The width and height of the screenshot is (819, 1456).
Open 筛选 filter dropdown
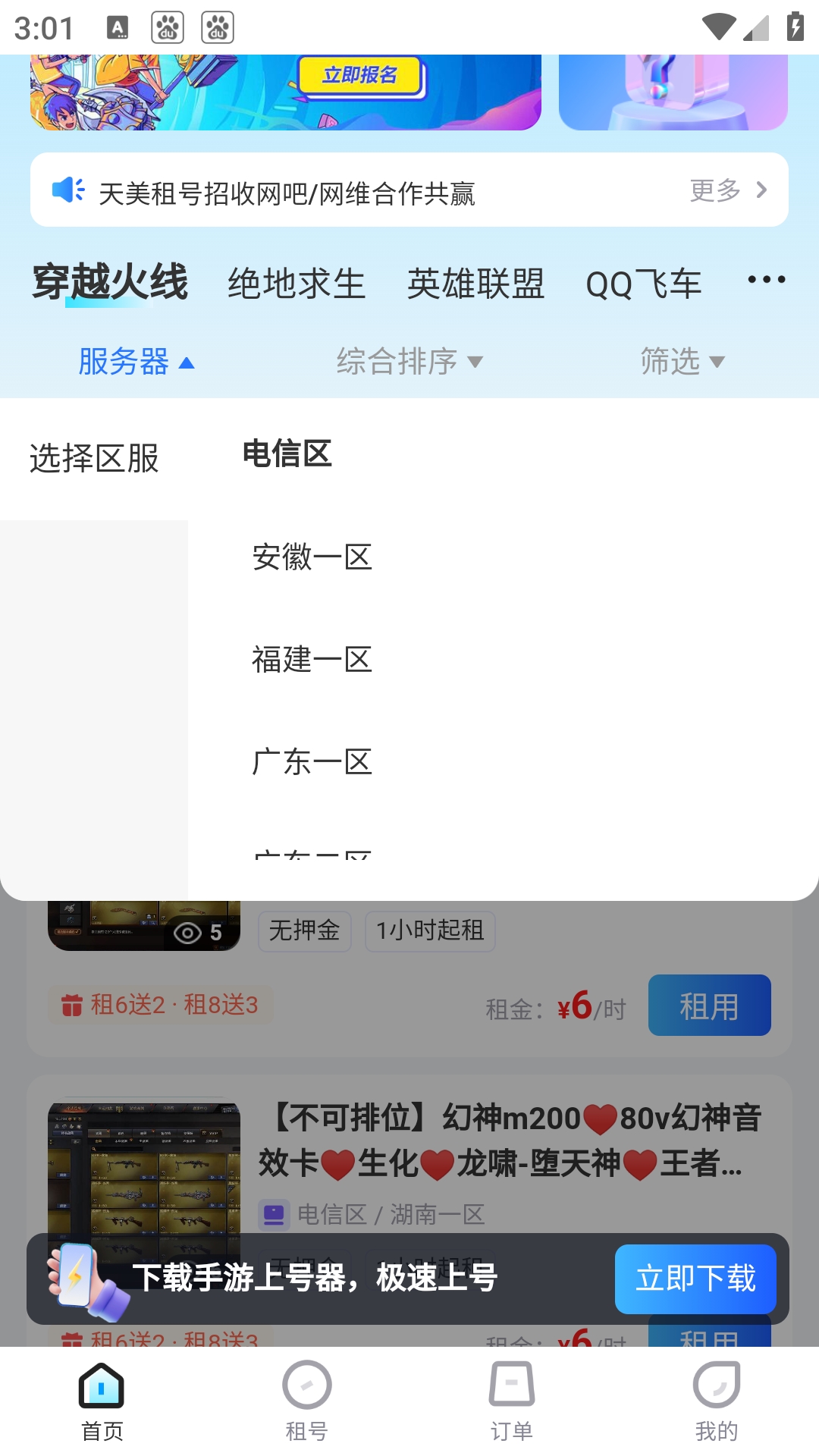click(682, 362)
